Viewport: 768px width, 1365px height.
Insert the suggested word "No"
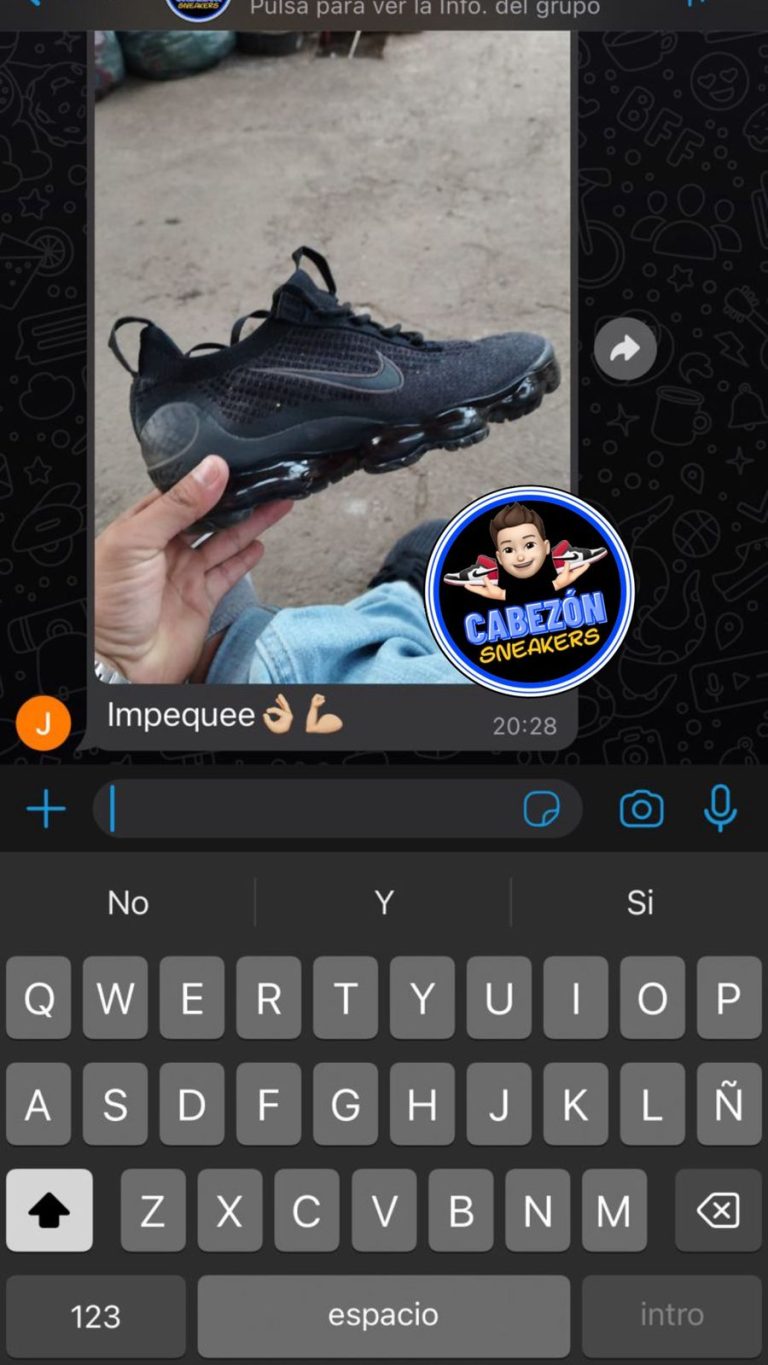pos(128,902)
